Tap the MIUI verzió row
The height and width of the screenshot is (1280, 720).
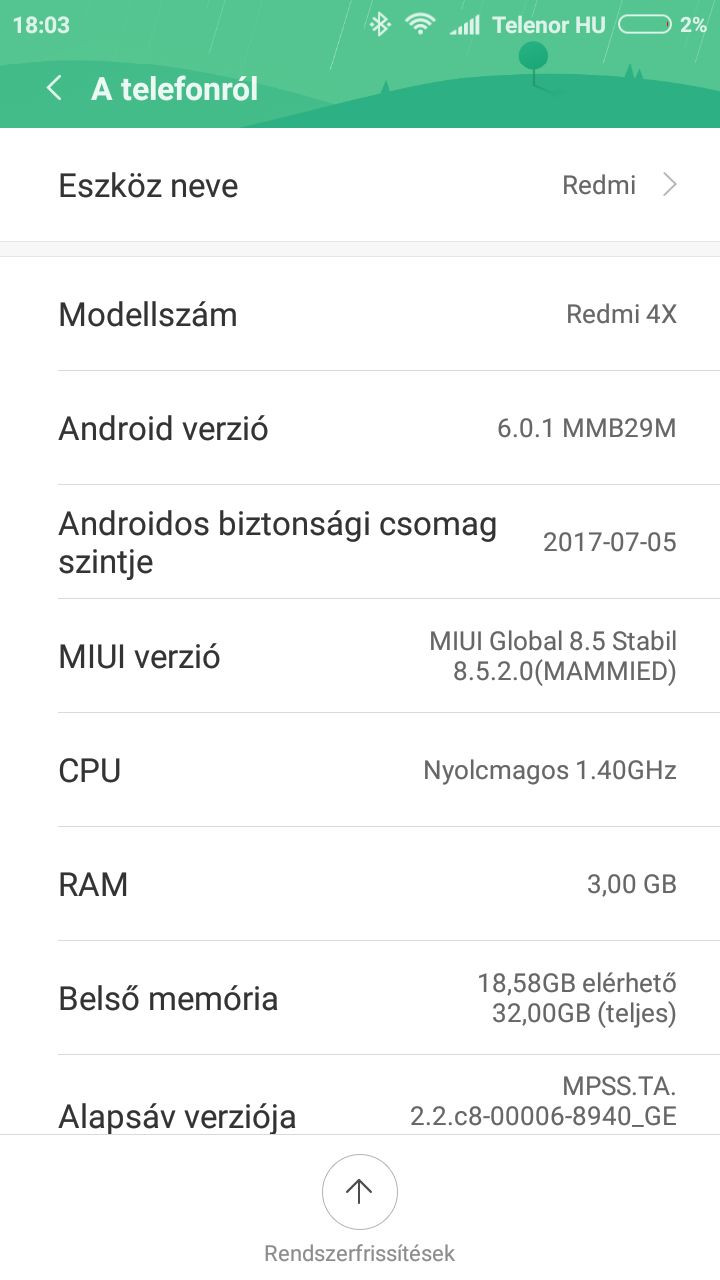[x=360, y=656]
